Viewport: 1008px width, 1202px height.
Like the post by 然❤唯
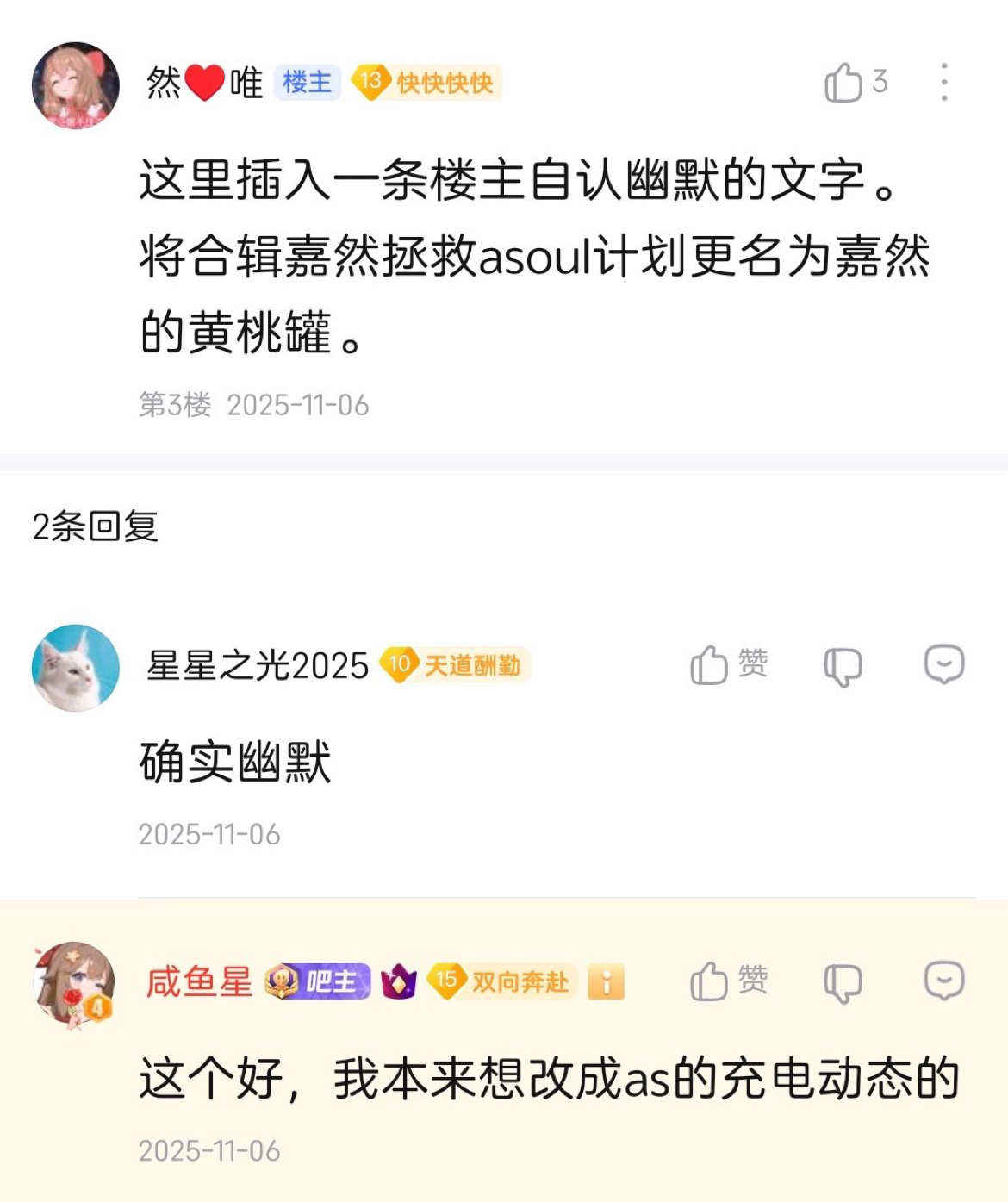tap(844, 83)
